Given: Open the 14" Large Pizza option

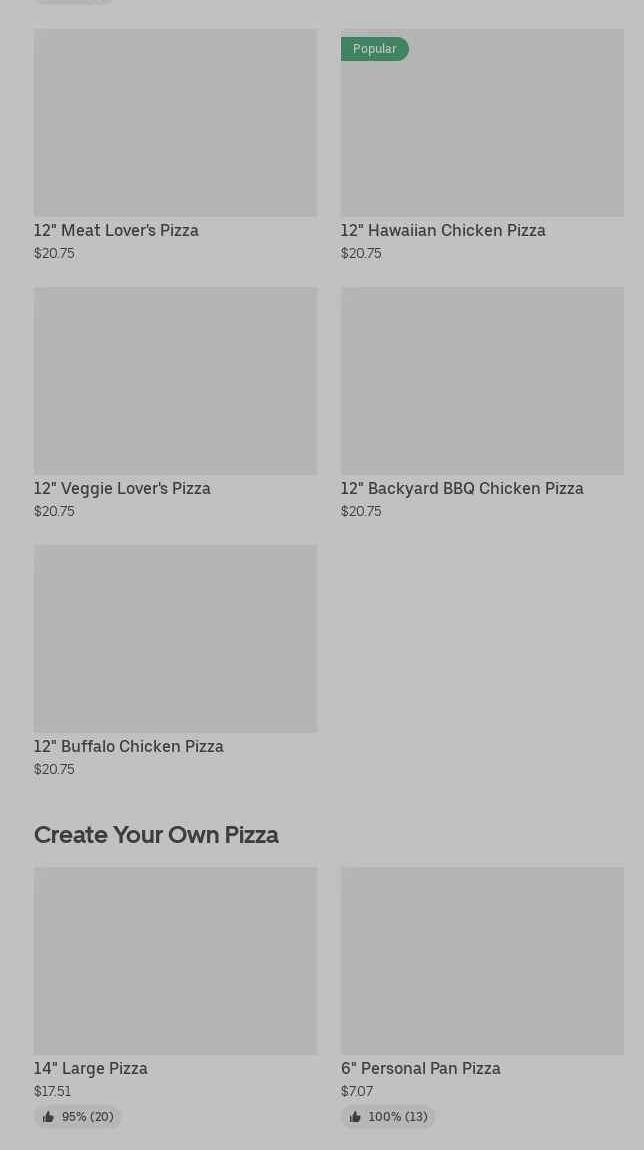Looking at the screenshot, I should pos(175,997).
